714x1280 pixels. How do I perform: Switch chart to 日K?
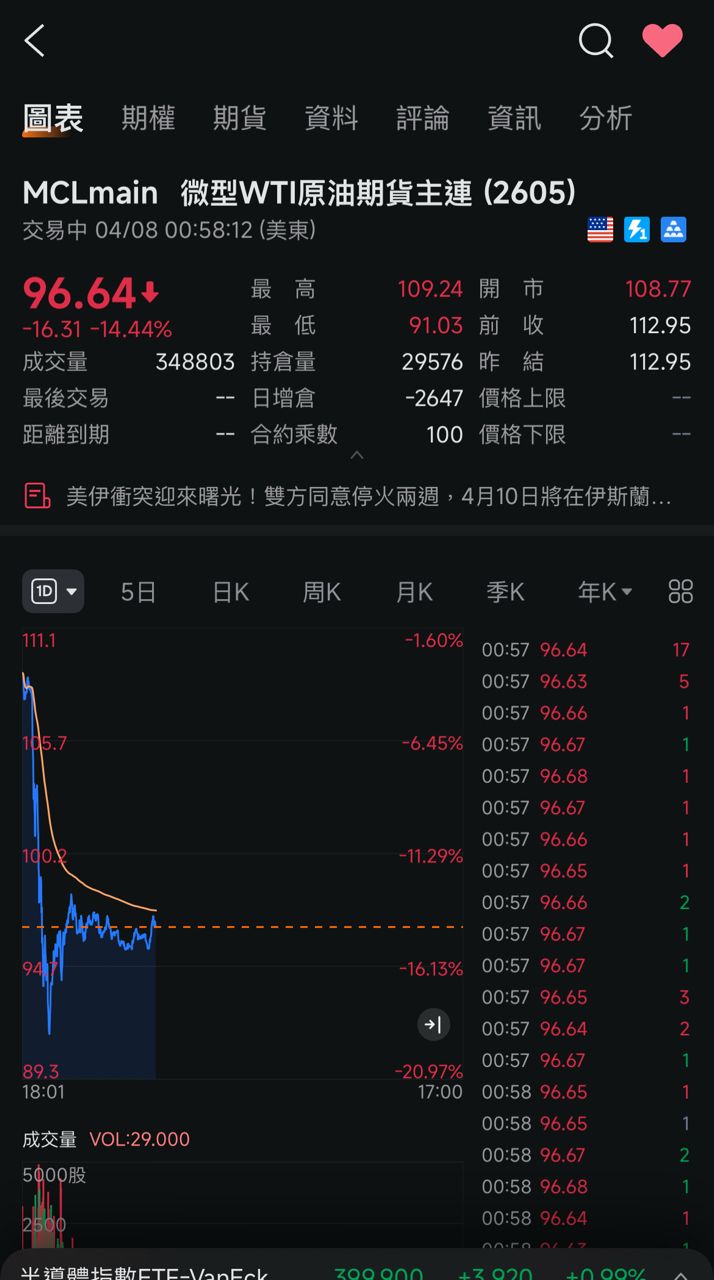click(230, 592)
